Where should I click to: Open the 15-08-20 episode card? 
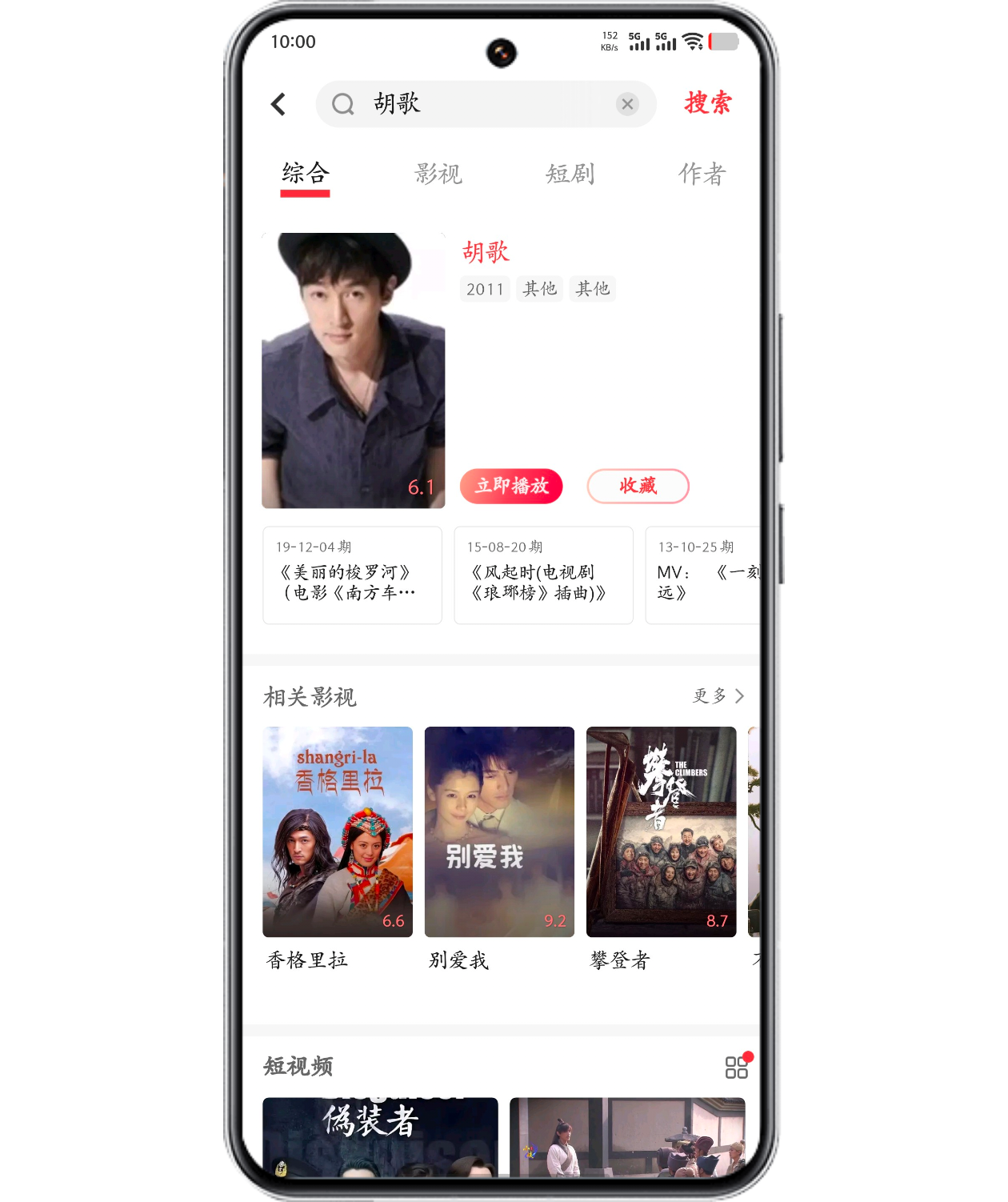tap(543, 575)
